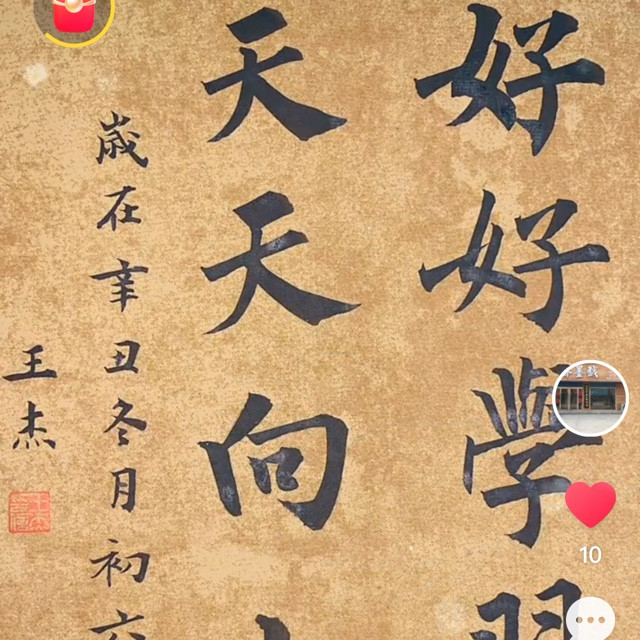Like this video with the heart
640x640 pixels.
point(590,504)
